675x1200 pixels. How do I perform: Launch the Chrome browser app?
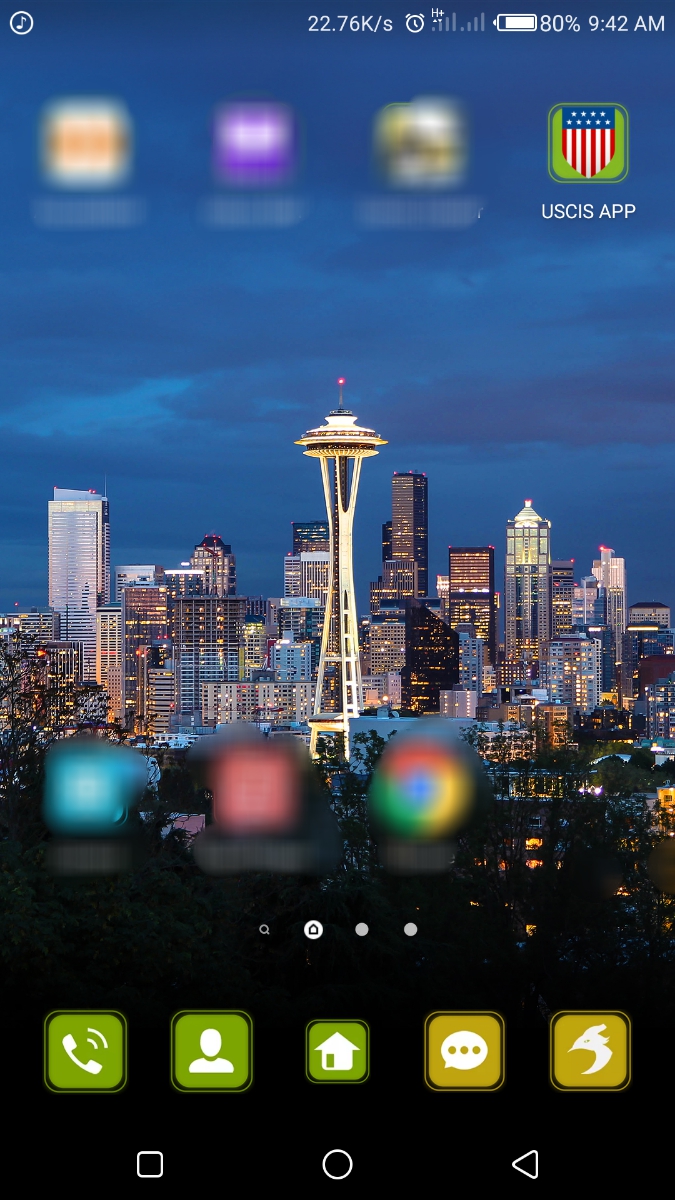click(420, 789)
